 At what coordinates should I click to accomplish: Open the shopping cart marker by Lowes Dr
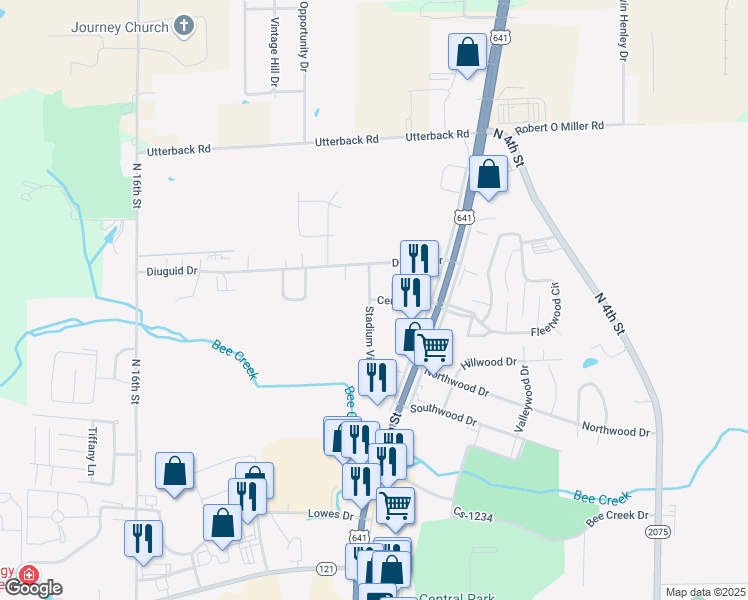click(x=396, y=507)
